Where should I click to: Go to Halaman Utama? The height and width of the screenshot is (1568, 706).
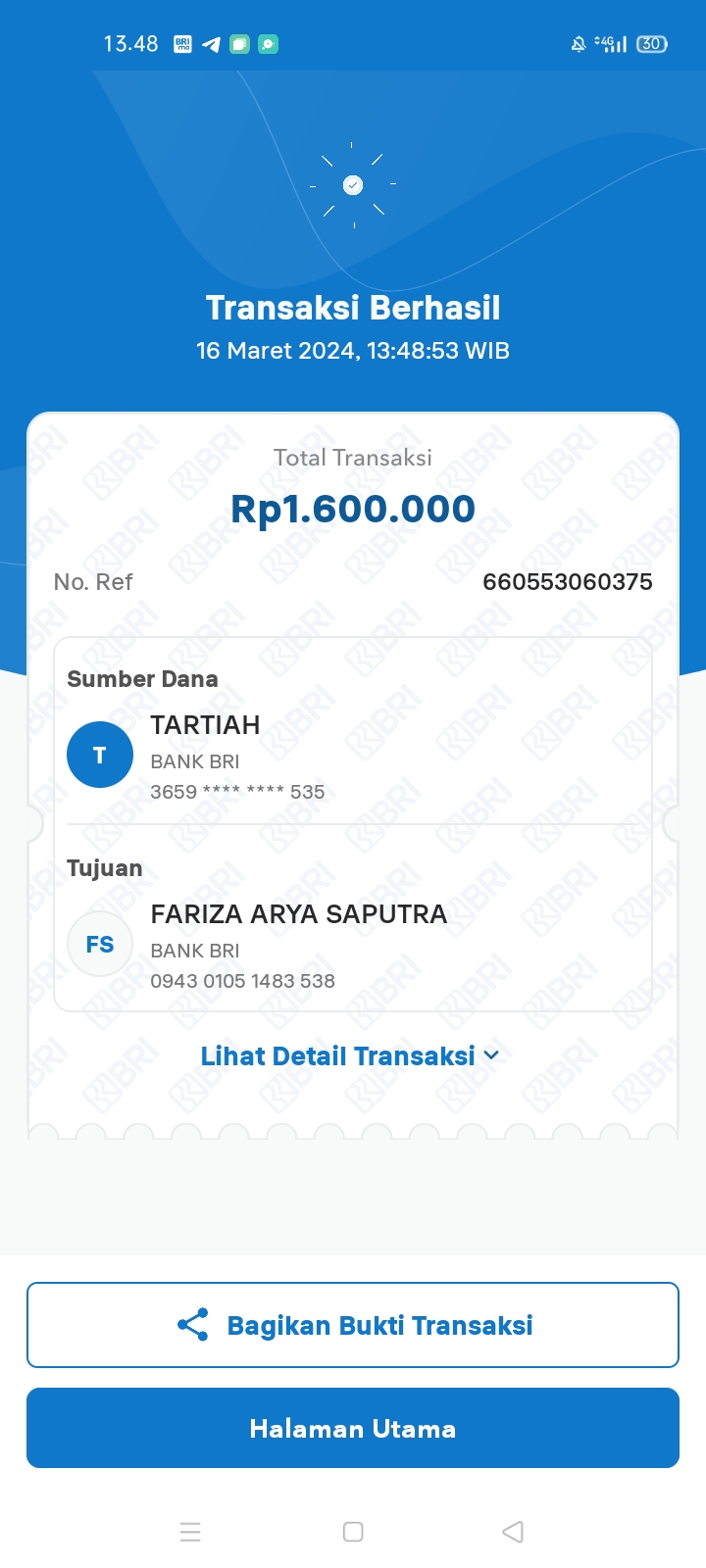(353, 1428)
